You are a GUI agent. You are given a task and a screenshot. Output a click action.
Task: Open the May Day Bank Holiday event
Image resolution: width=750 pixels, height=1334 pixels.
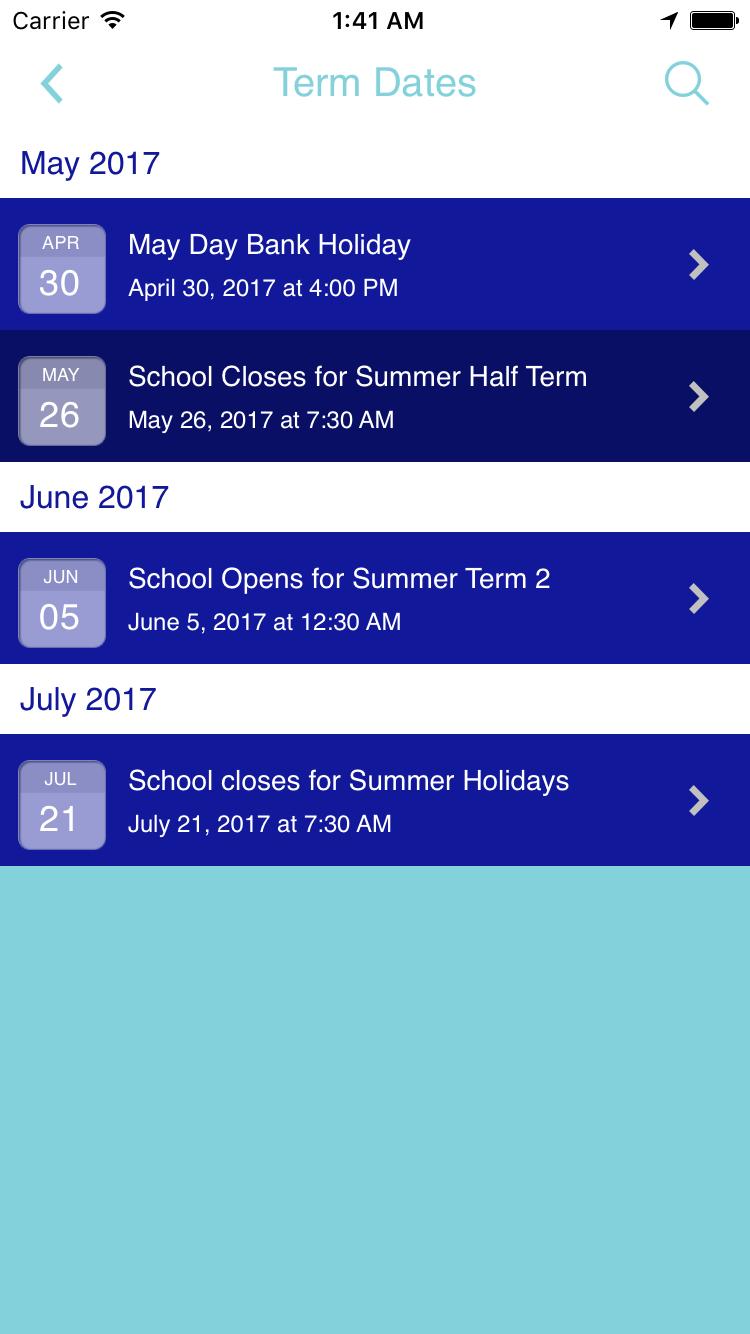pyautogui.click(x=375, y=265)
